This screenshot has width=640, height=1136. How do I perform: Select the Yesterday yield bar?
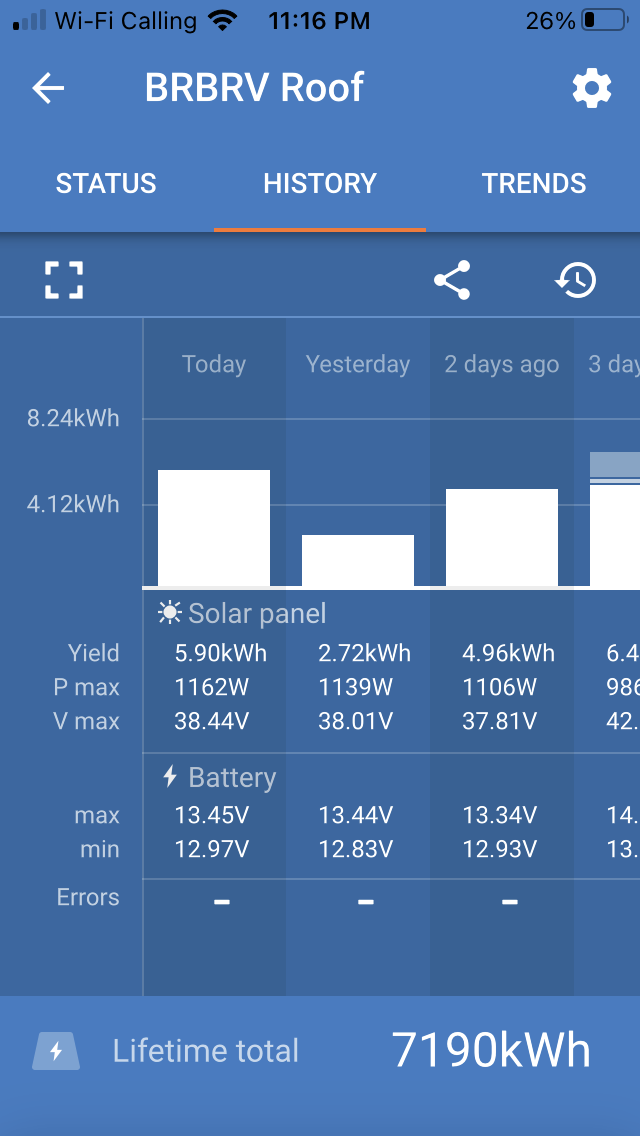358,560
